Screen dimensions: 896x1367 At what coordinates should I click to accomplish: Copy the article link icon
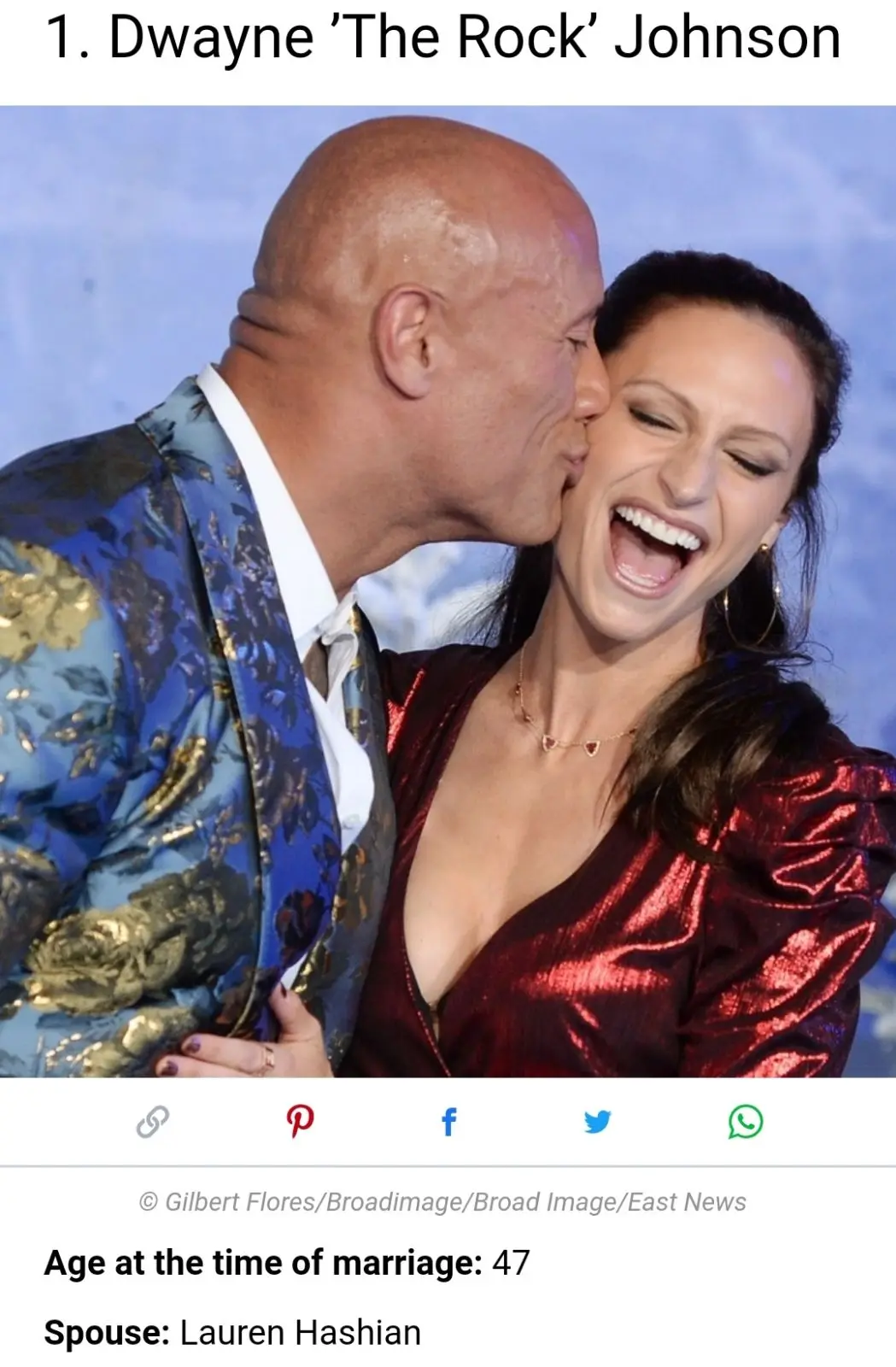tap(153, 1121)
